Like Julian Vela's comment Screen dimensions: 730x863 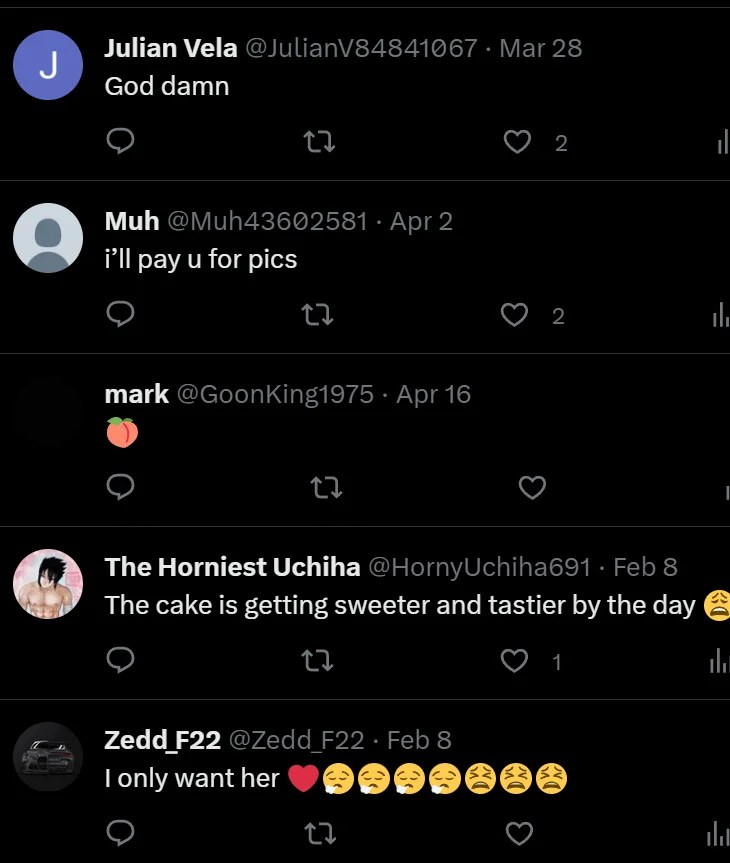(516, 143)
